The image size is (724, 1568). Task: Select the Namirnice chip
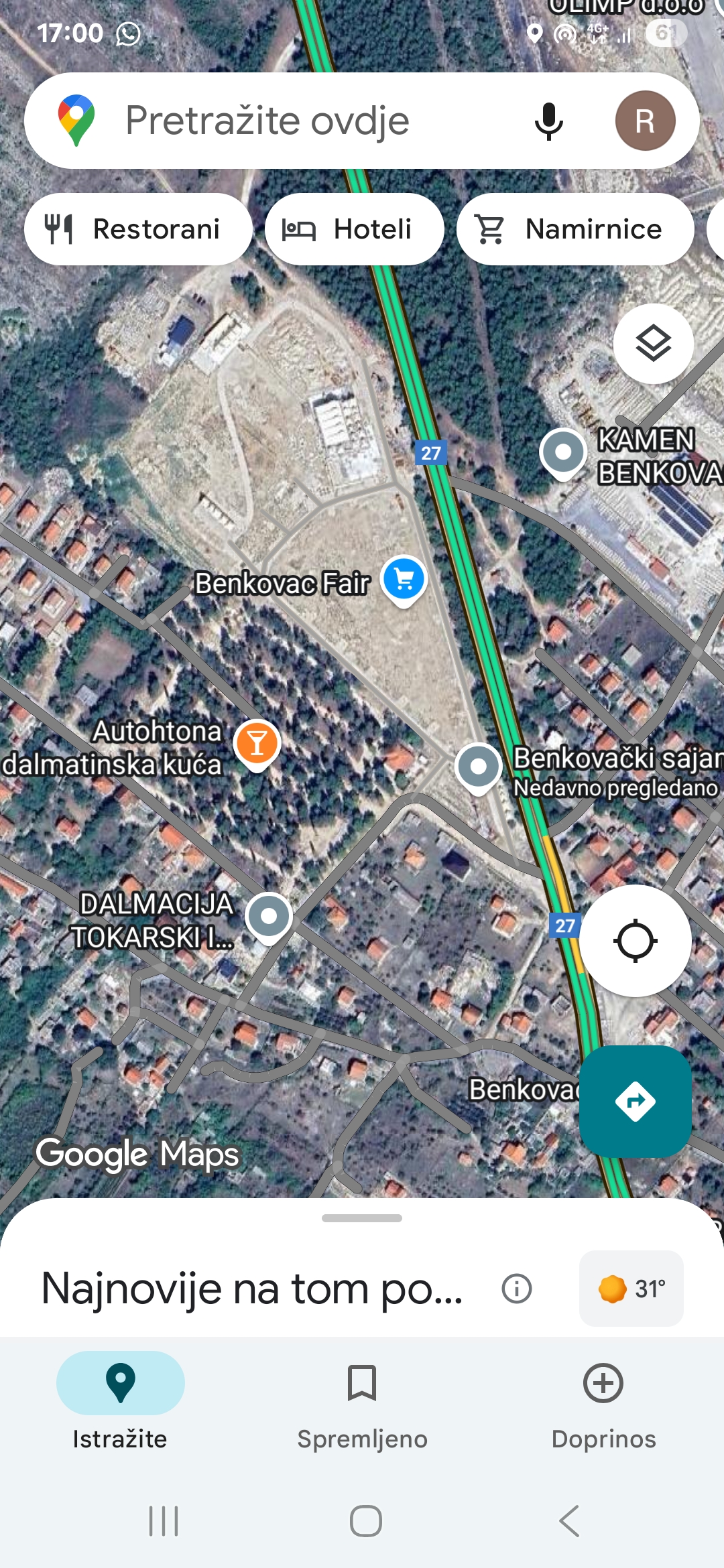(x=575, y=229)
